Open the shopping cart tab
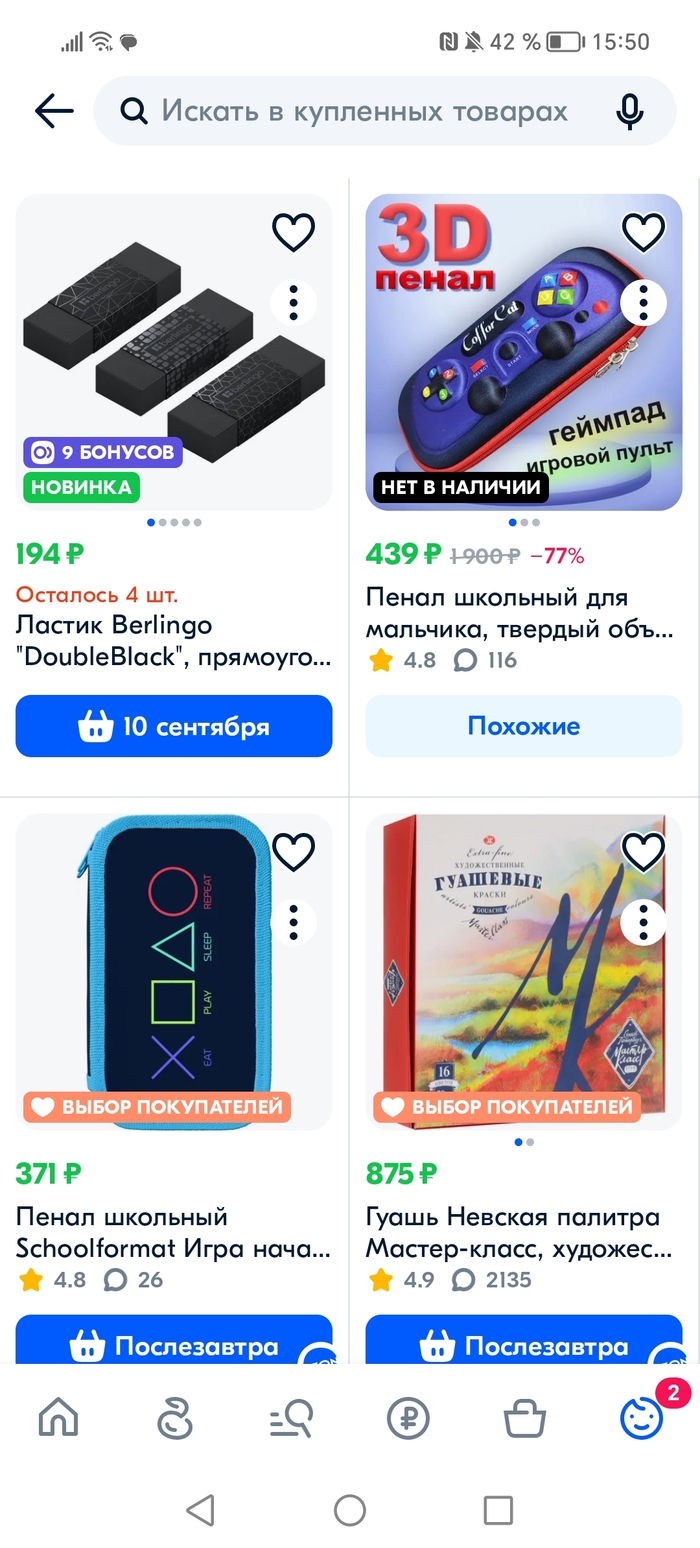This screenshot has height=1548, width=700. [x=525, y=1417]
